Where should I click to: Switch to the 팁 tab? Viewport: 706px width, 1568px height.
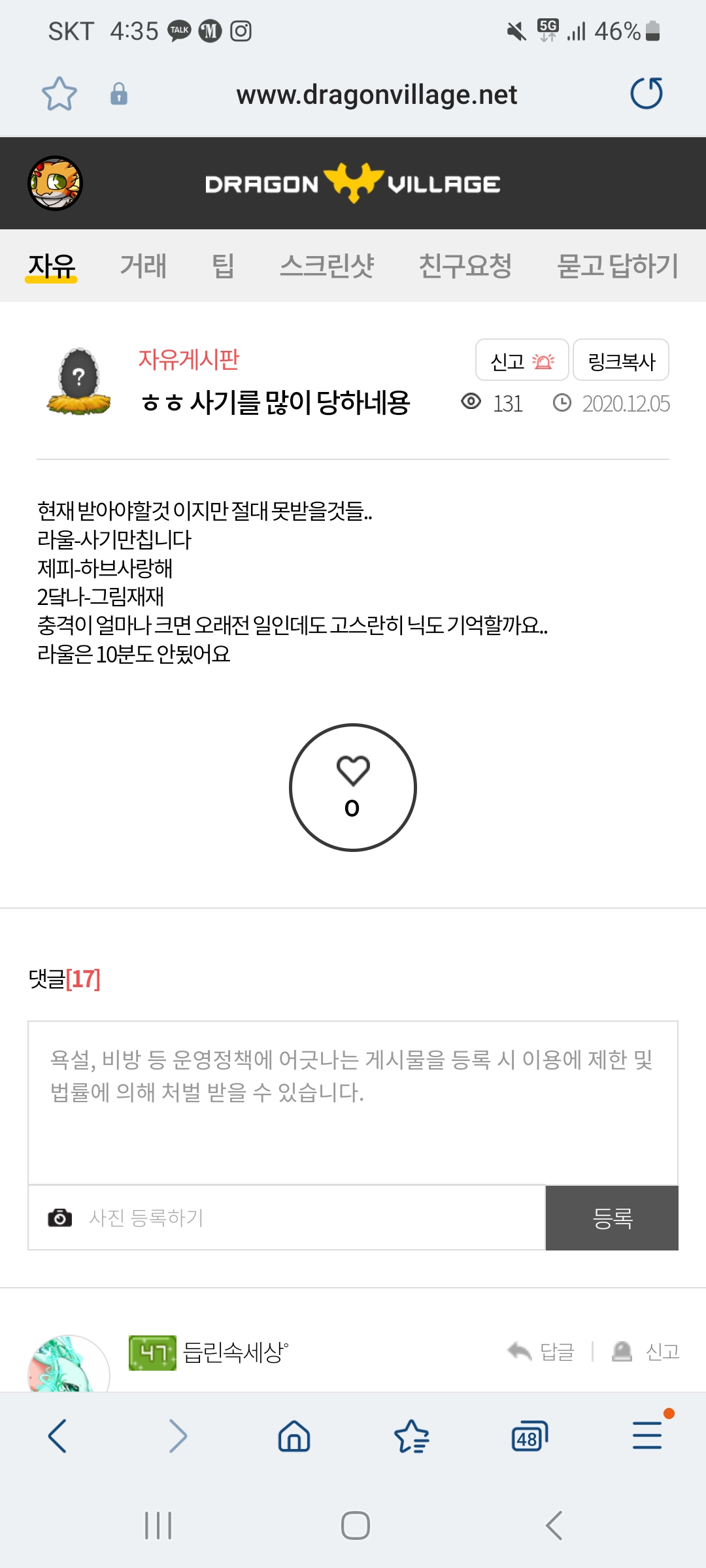point(223,266)
